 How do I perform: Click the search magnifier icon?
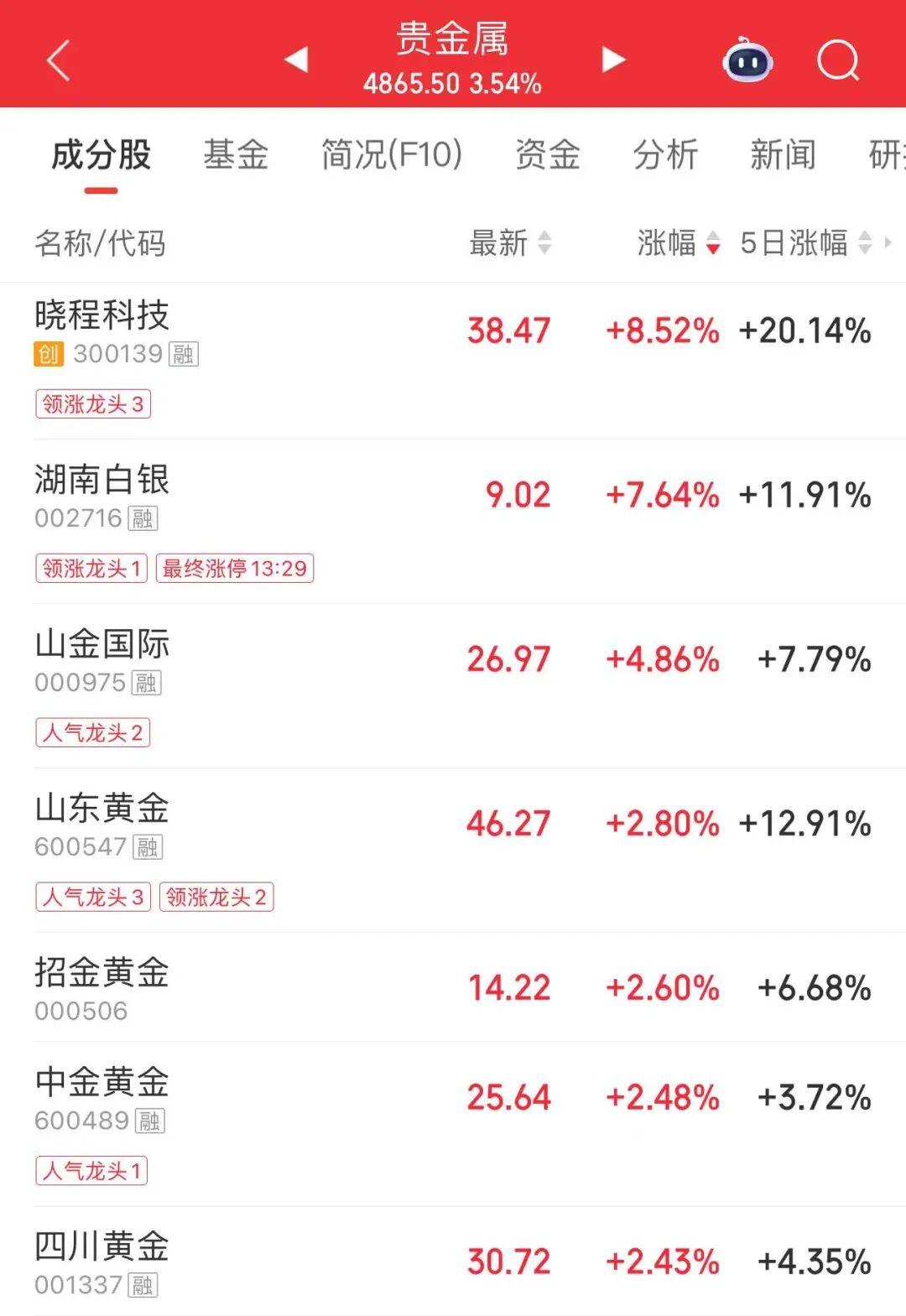(836, 61)
